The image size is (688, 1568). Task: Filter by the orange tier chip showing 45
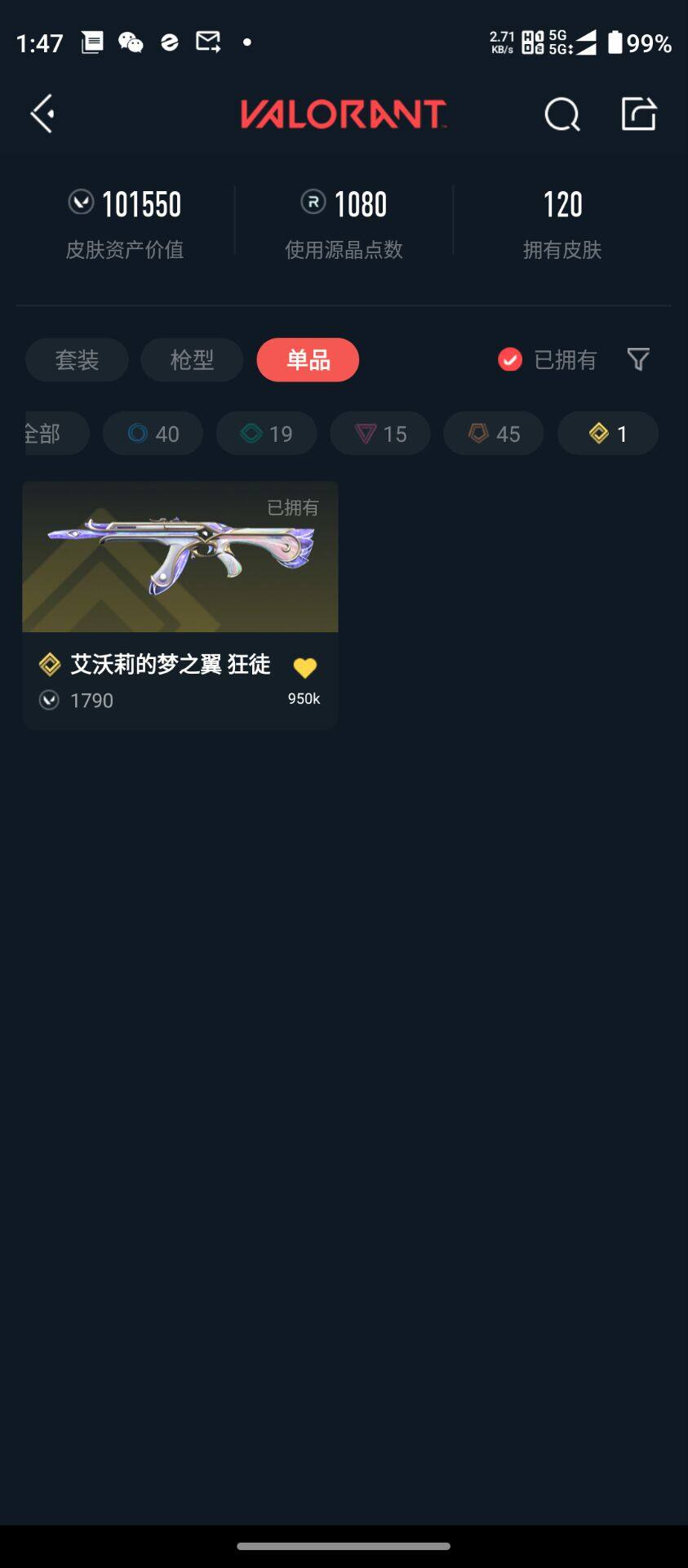click(x=493, y=434)
